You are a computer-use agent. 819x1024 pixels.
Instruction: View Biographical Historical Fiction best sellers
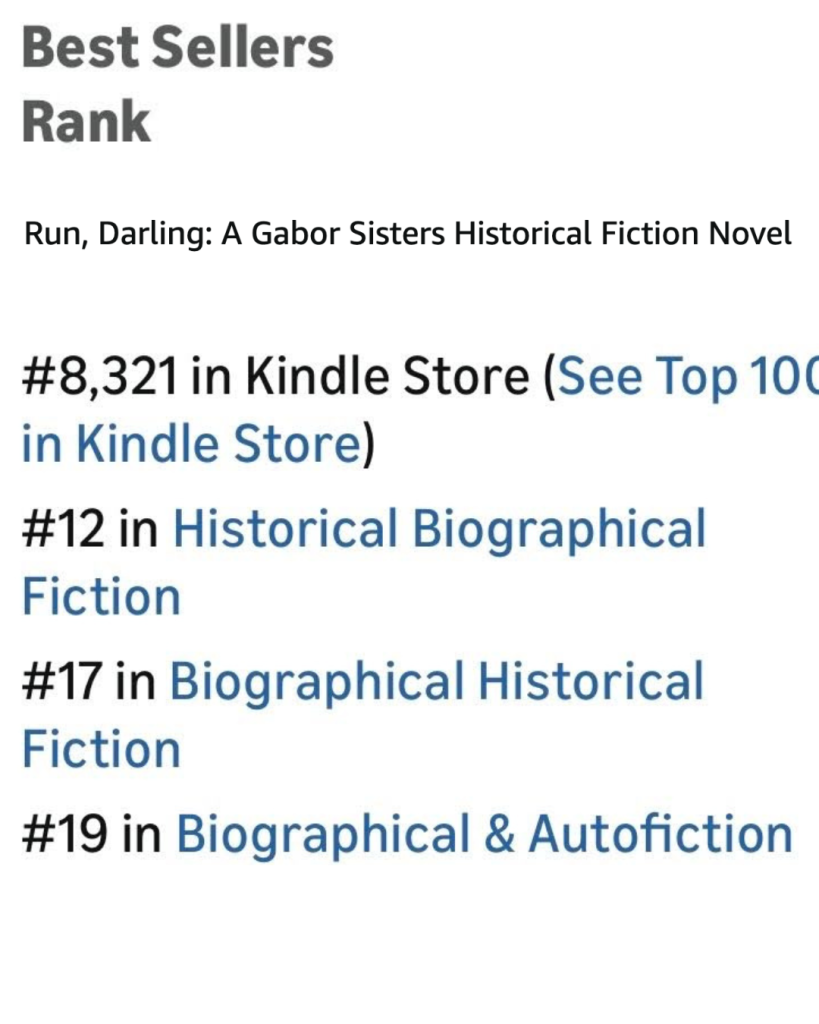pyautogui.click(x=437, y=683)
